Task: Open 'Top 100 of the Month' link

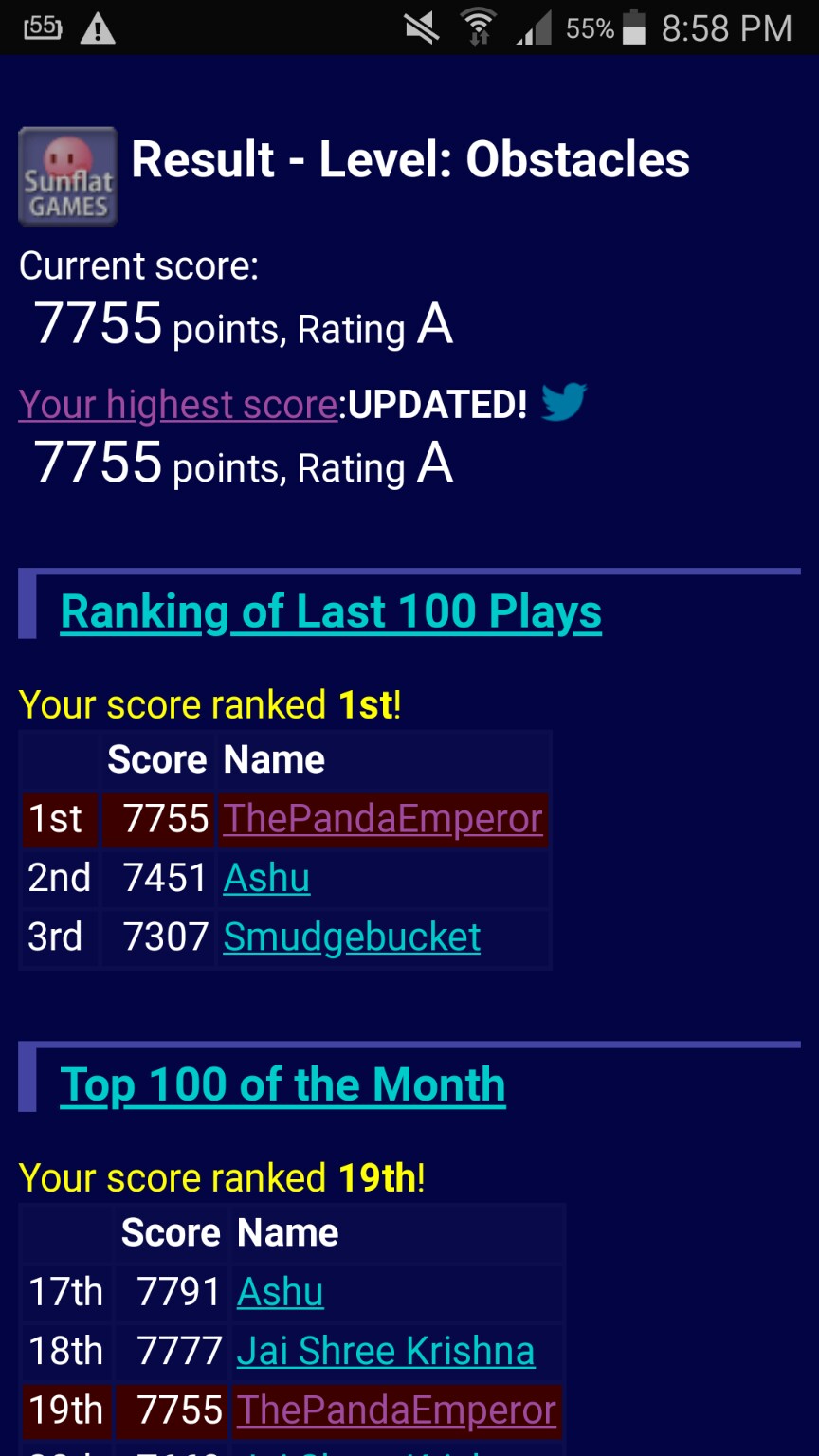Action: (282, 1084)
